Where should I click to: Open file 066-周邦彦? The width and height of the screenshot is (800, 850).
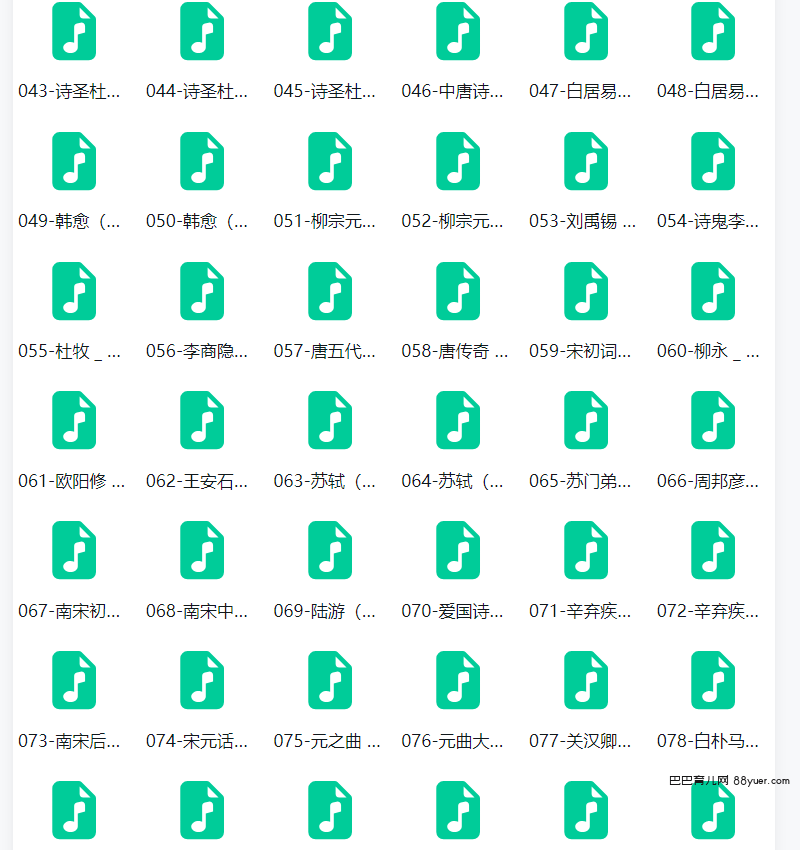[713, 420]
